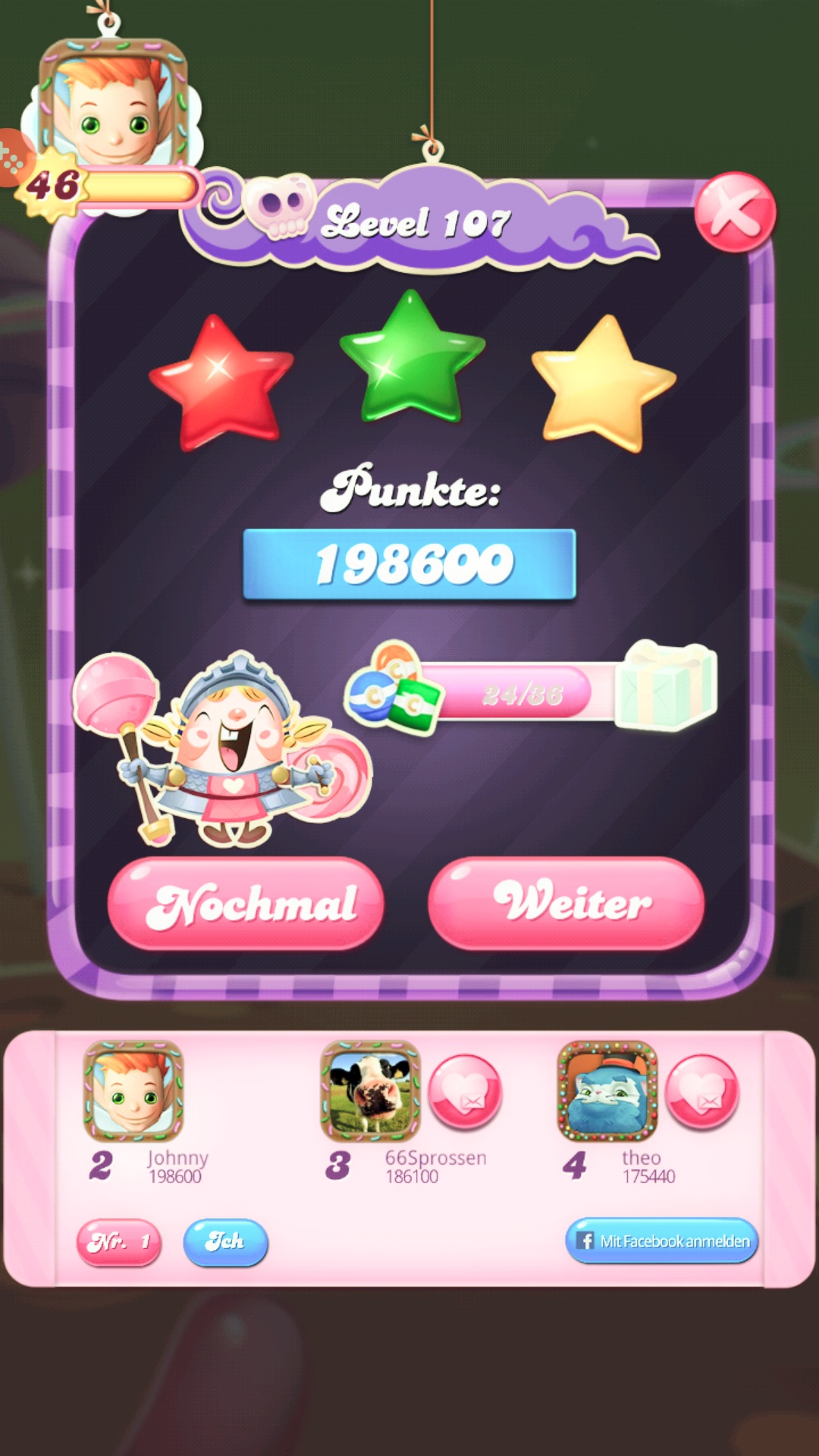Tap Nochmal to replay the level

[246, 903]
